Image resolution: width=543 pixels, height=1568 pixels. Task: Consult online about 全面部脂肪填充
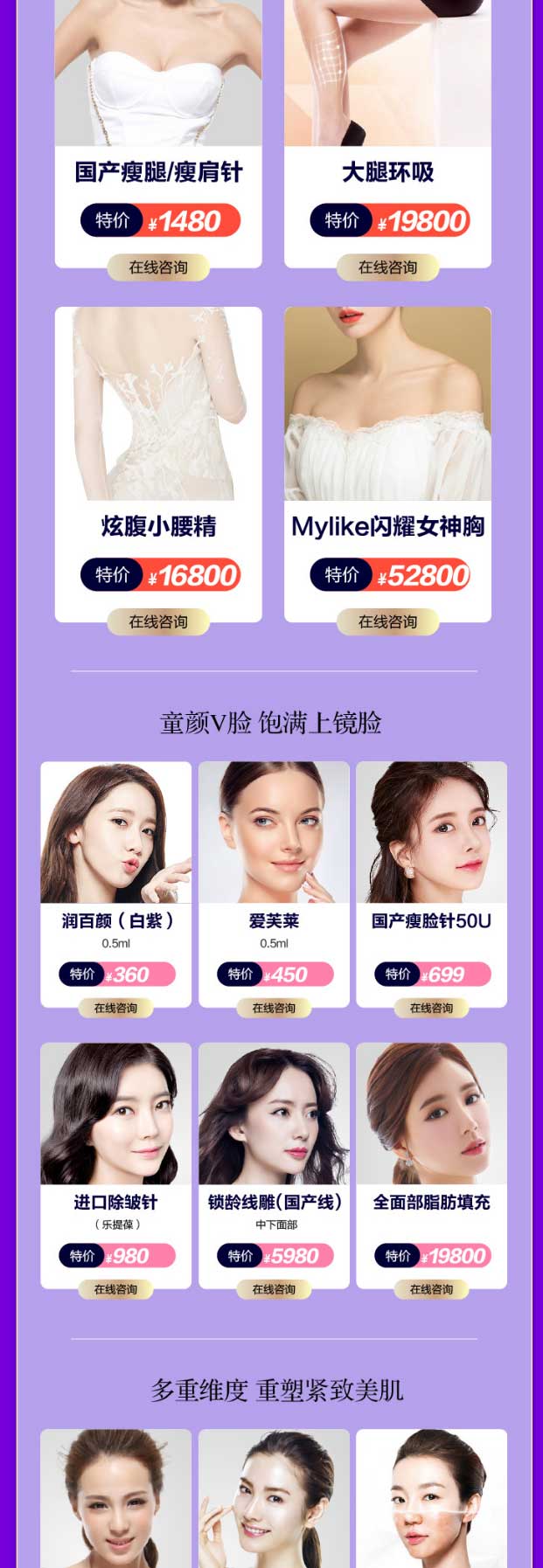[431, 1289]
